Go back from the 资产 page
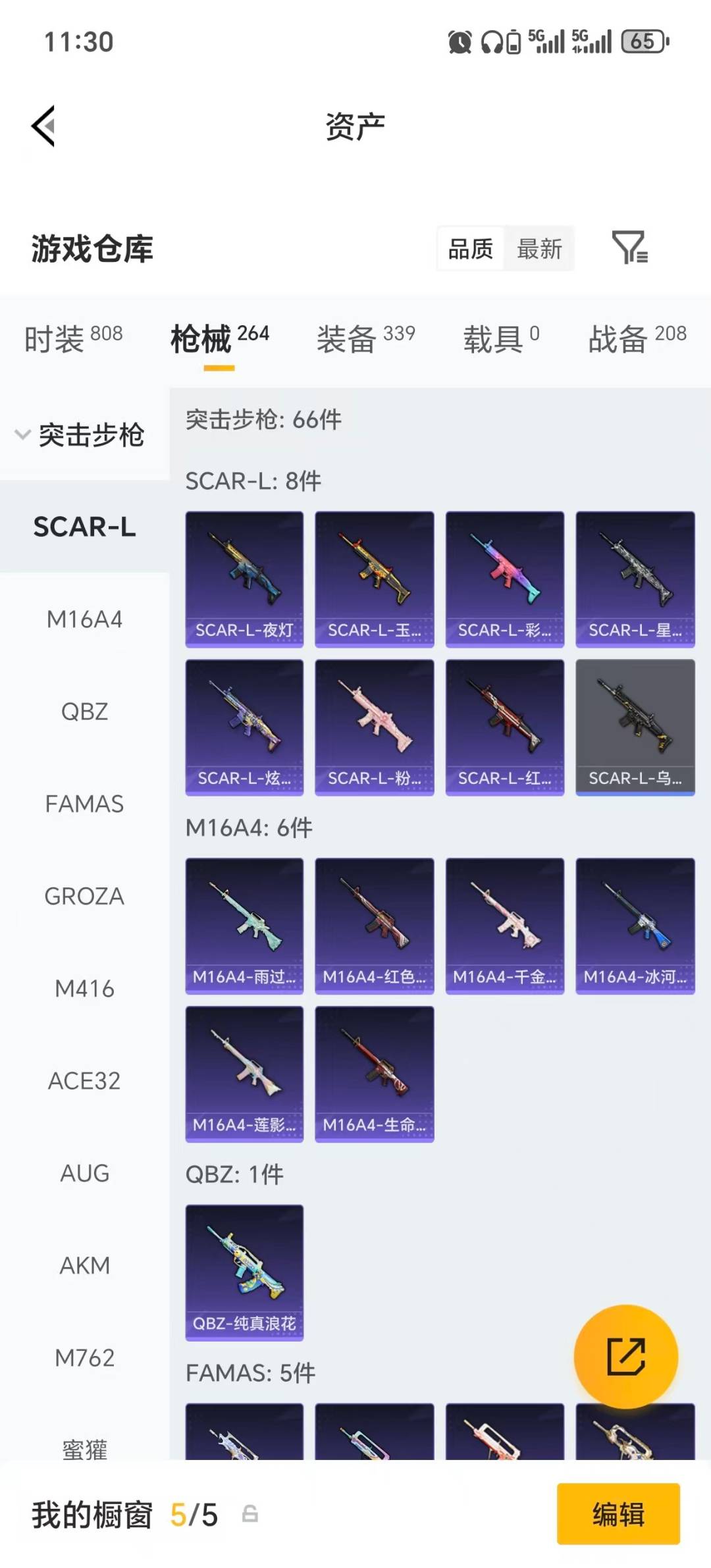This screenshot has width=711, height=1568. 43,126
